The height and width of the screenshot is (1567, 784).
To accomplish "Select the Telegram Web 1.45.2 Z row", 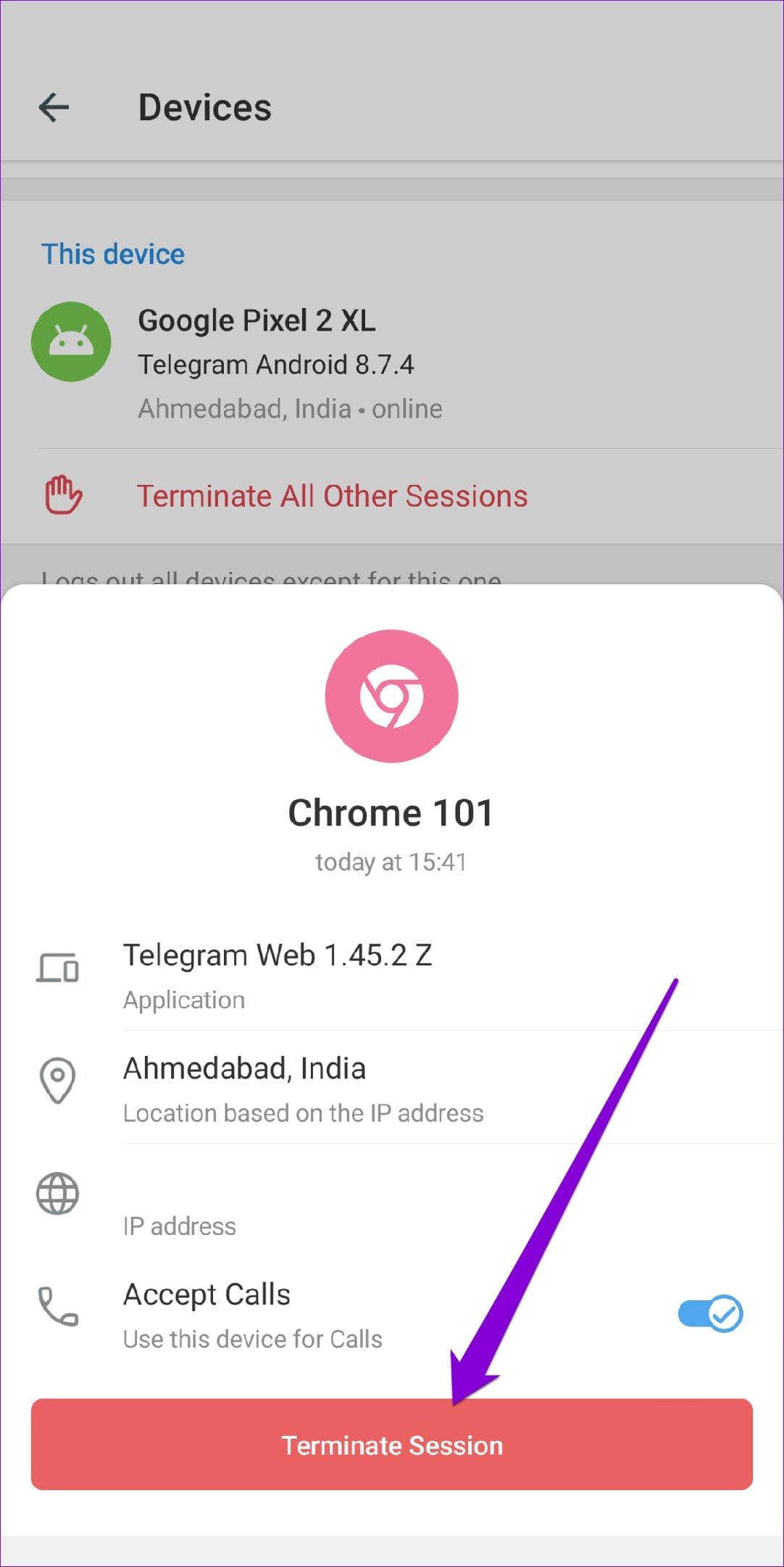I will [278, 954].
